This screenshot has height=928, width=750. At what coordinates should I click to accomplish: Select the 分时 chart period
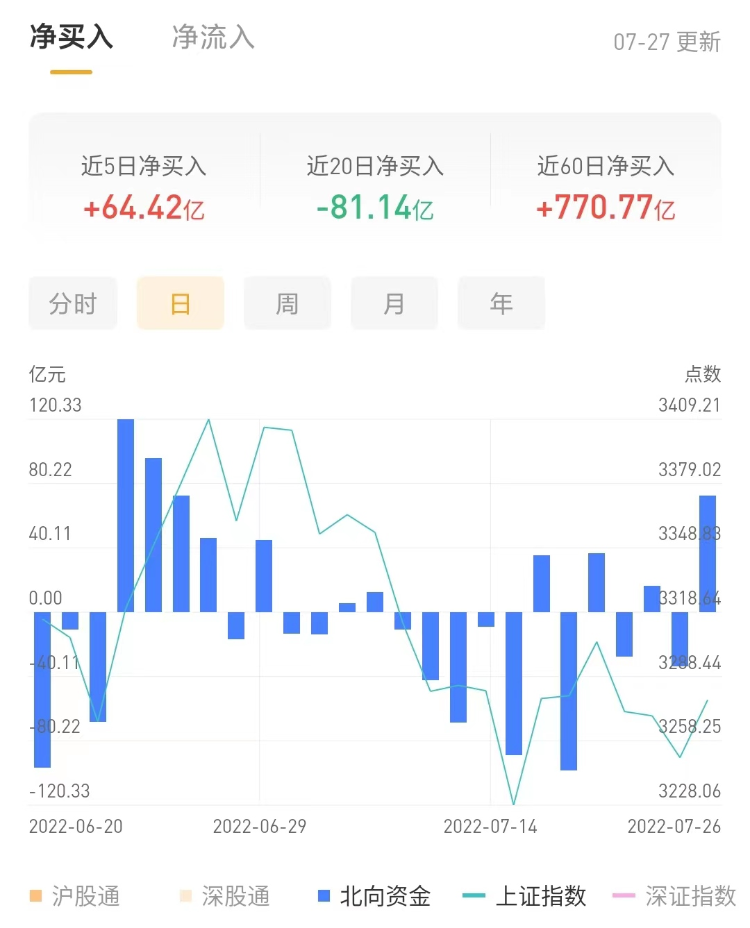point(73,304)
